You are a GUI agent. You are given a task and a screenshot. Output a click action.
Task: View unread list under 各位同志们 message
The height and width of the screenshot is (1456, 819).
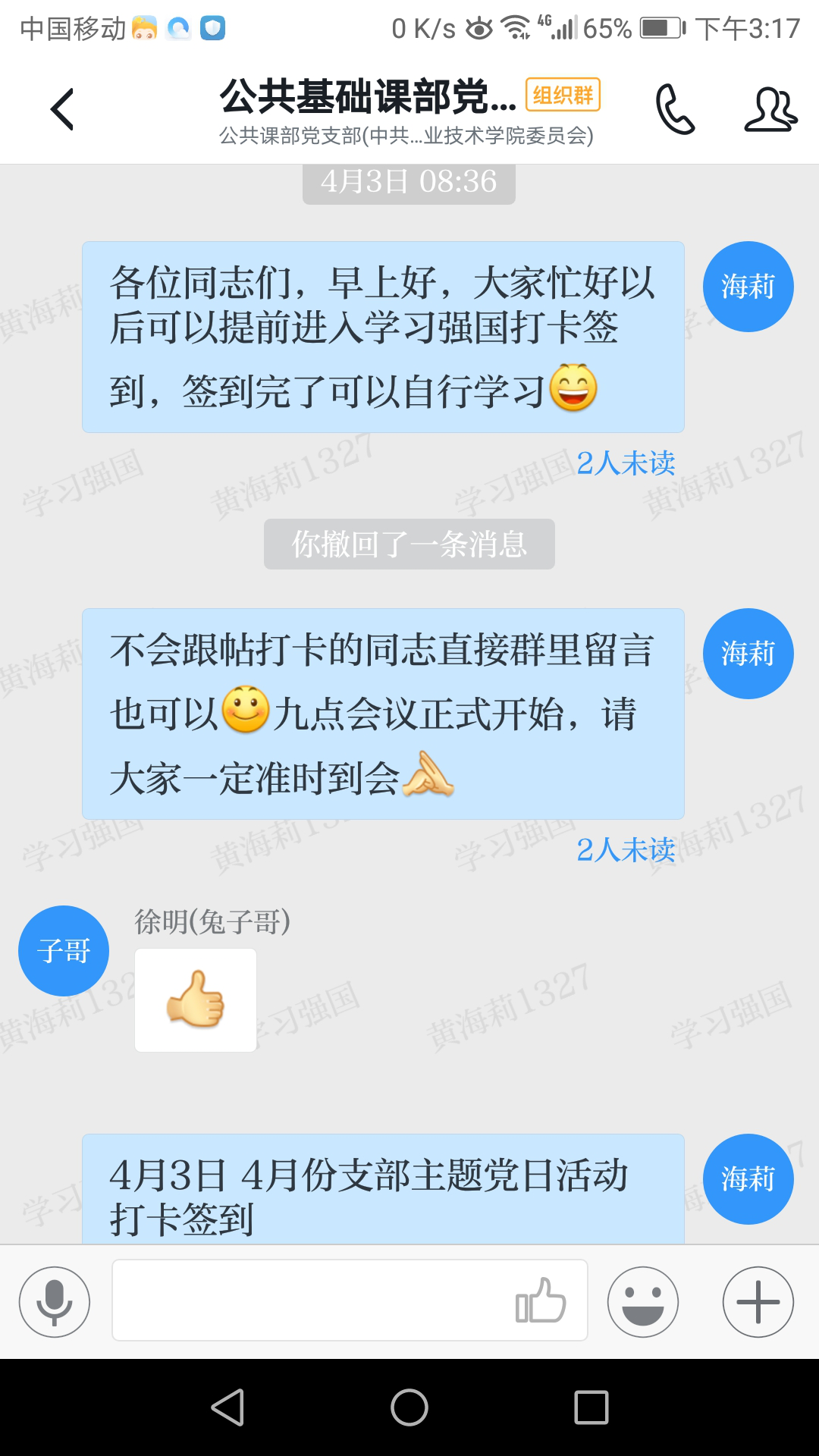(625, 463)
